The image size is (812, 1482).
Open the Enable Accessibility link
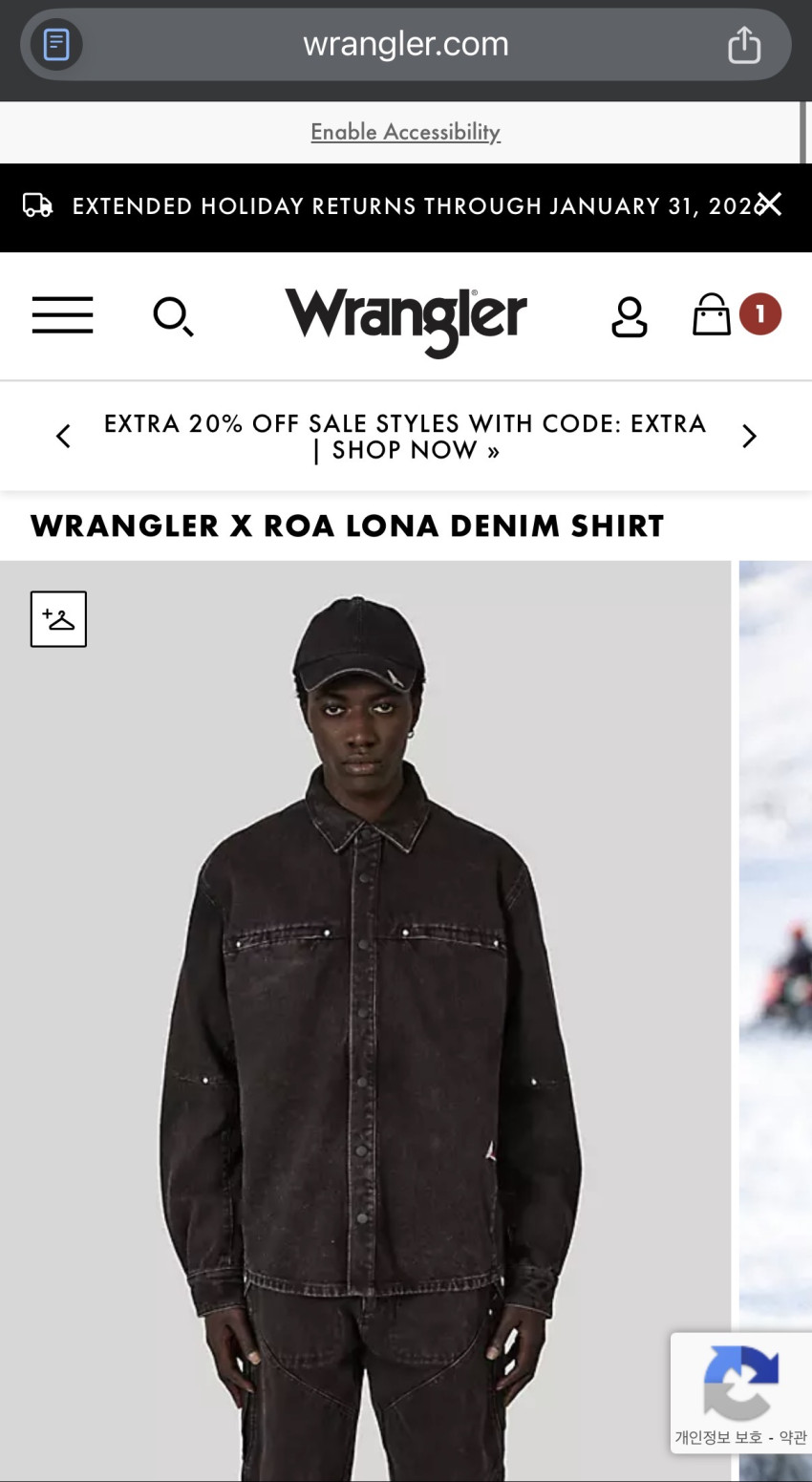click(405, 132)
